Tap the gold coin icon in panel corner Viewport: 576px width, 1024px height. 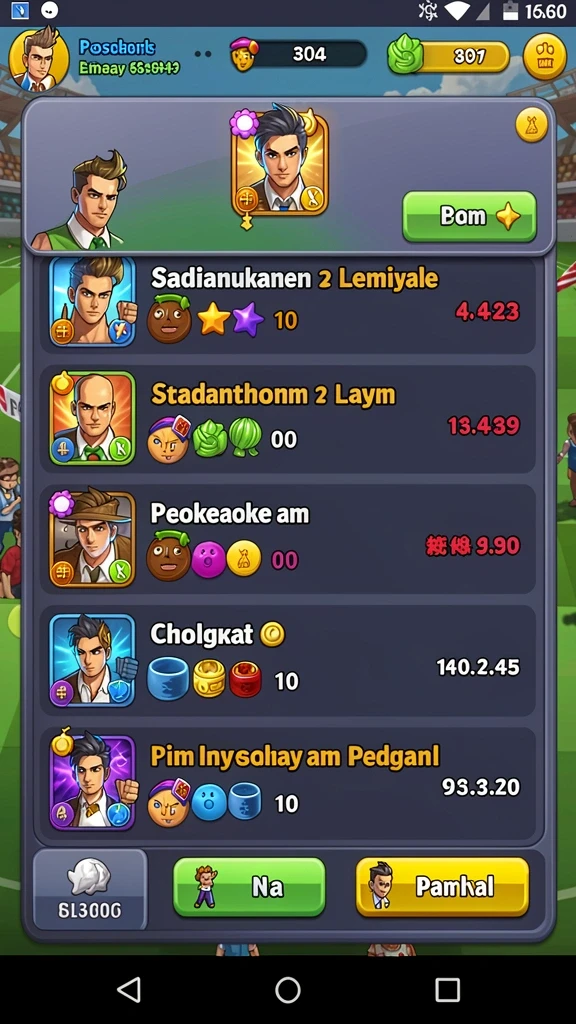[x=532, y=125]
